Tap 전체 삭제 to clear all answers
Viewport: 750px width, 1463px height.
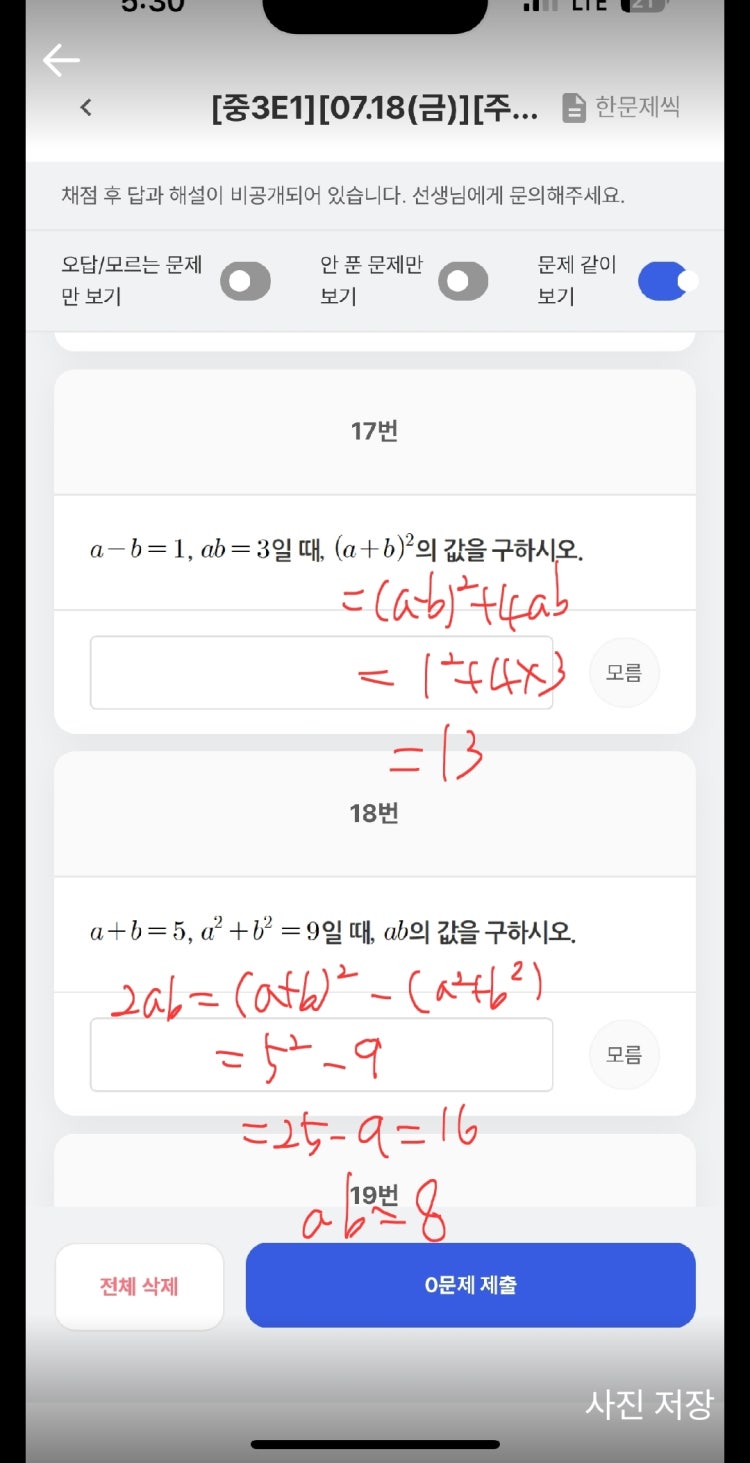(x=139, y=1286)
